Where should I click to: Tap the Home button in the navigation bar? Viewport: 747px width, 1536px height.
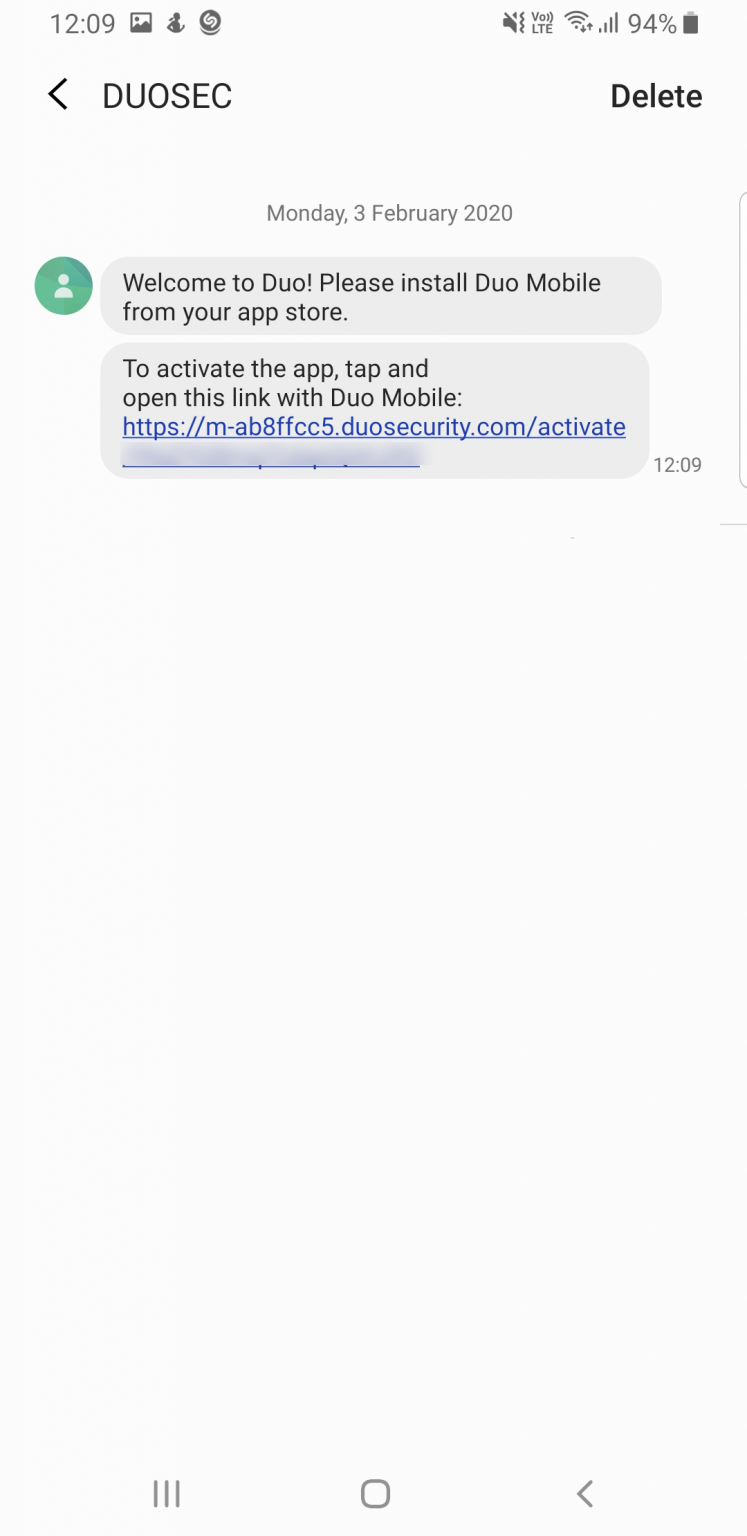(x=374, y=1493)
